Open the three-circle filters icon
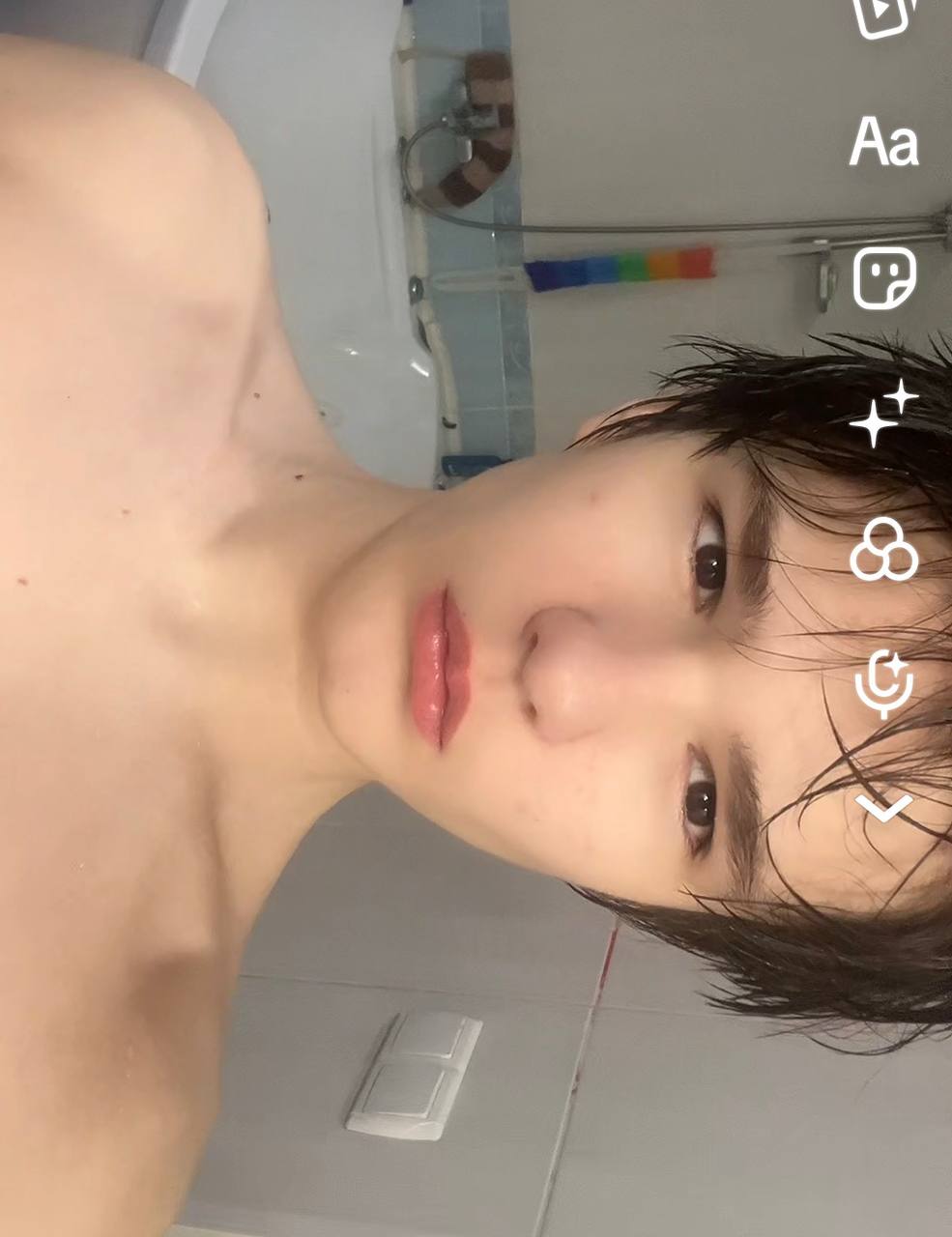952x1237 pixels. point(884,551)
